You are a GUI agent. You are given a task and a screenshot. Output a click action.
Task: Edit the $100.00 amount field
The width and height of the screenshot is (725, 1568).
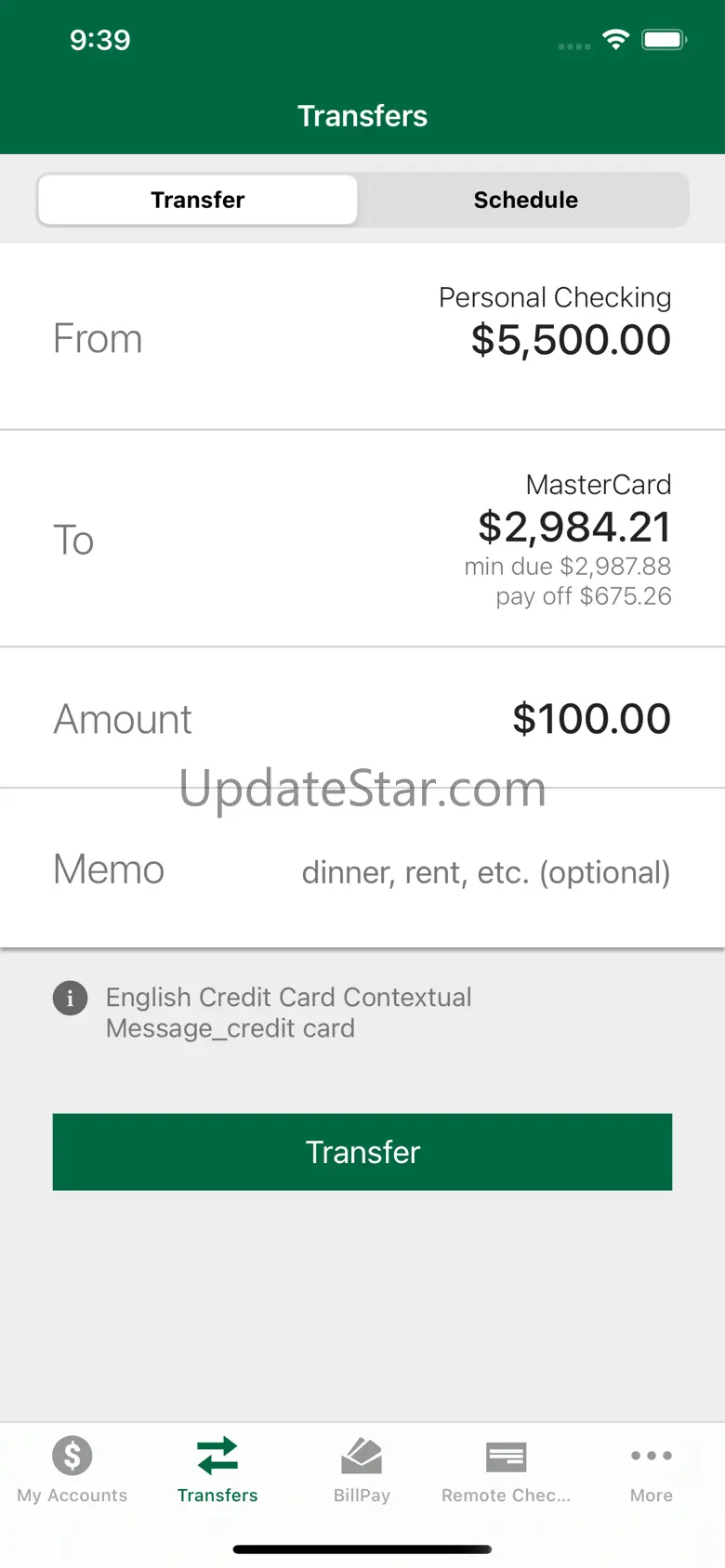362,718
